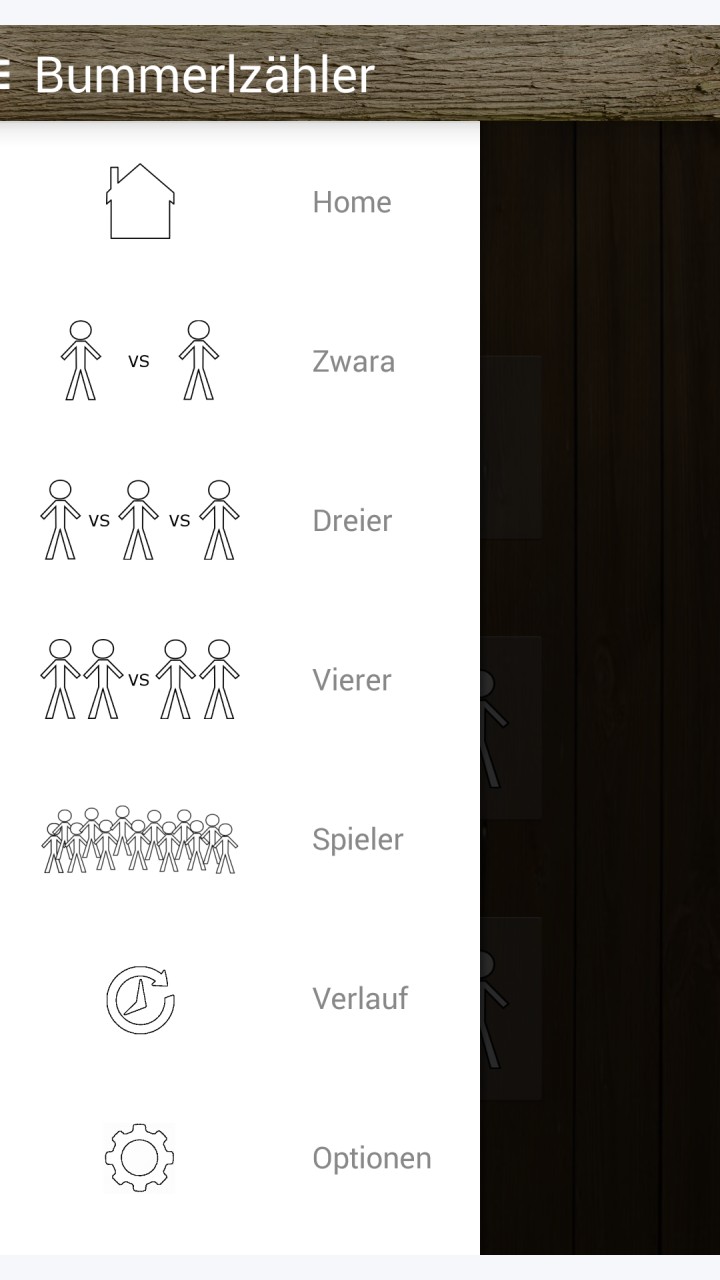Open the Spieler list
Screen dimensions: 720x1280
(240, 839)
